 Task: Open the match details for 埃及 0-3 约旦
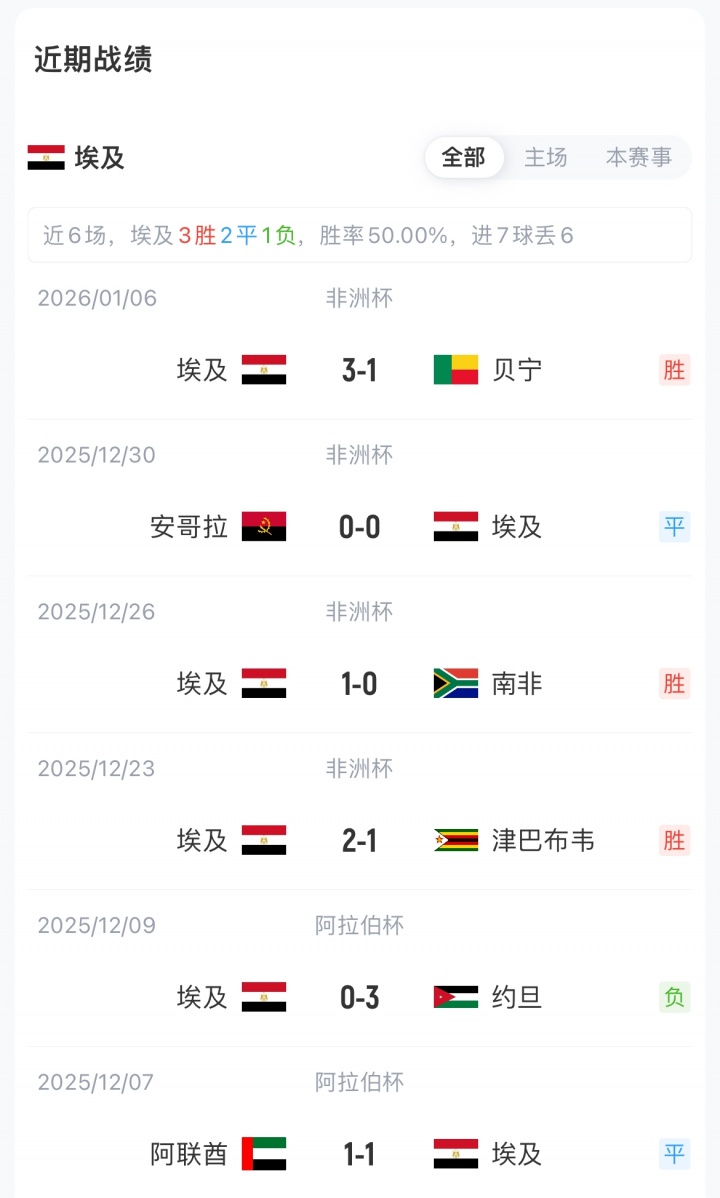(x=360, y=996)
